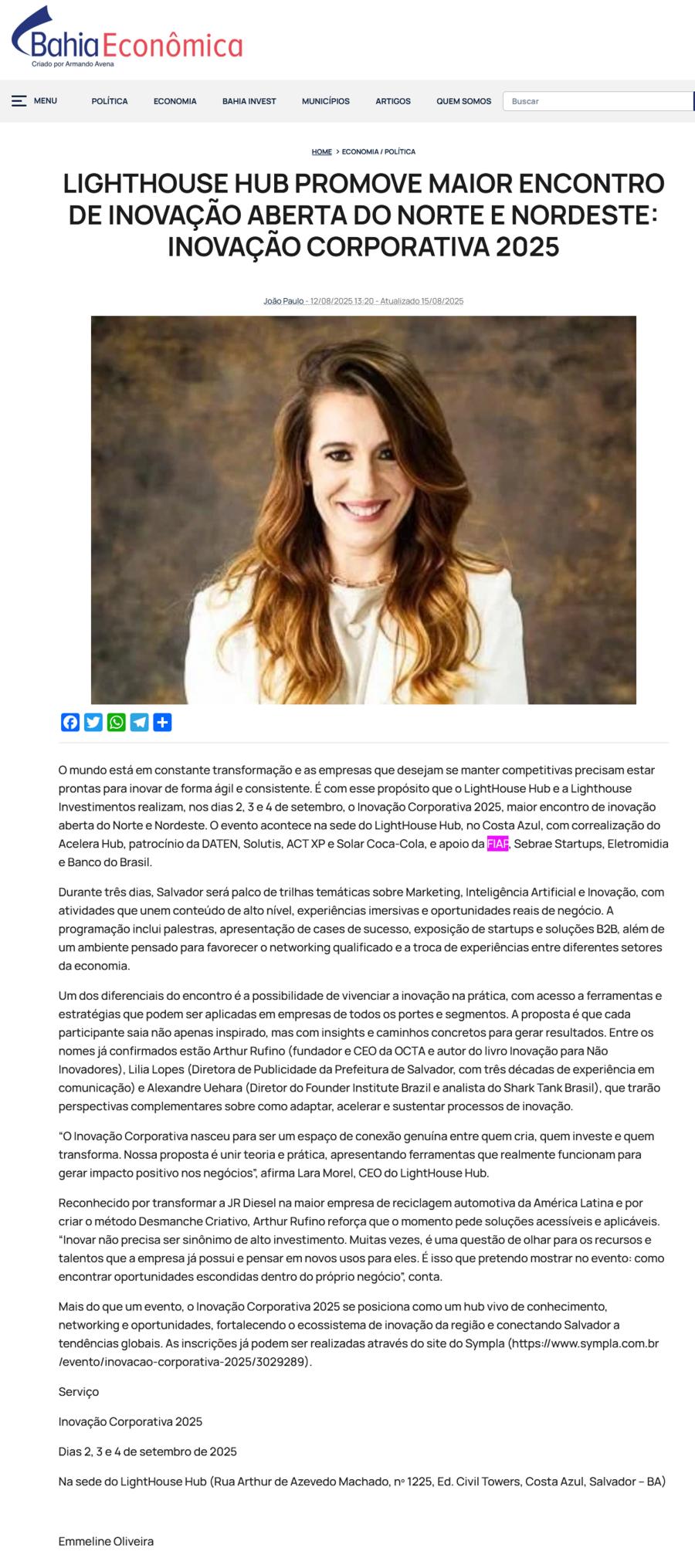
Task: Go to the Artigos section
Action: (x=393, y=101)
